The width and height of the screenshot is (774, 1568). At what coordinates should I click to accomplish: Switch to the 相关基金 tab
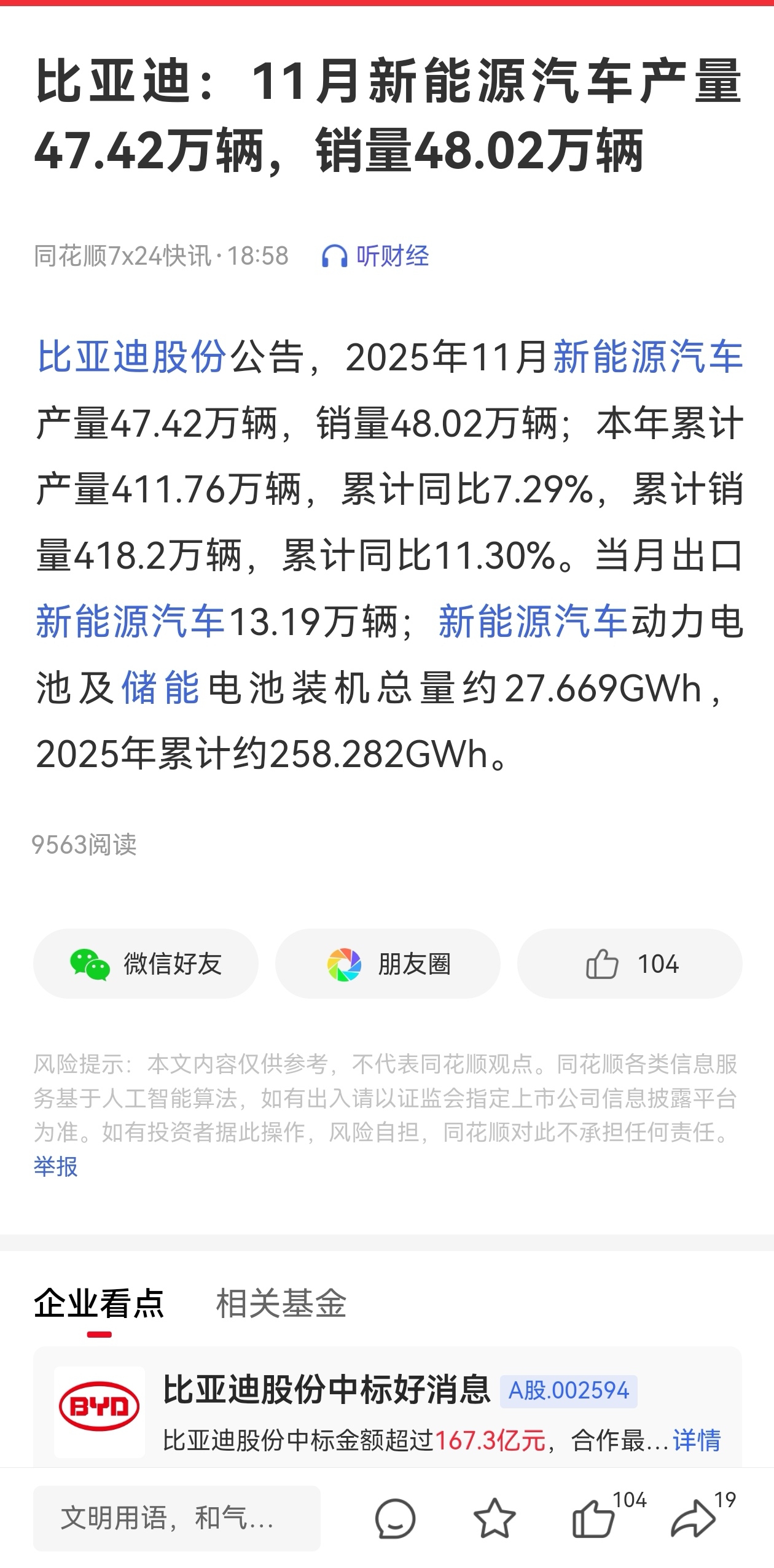point(281,1303)
